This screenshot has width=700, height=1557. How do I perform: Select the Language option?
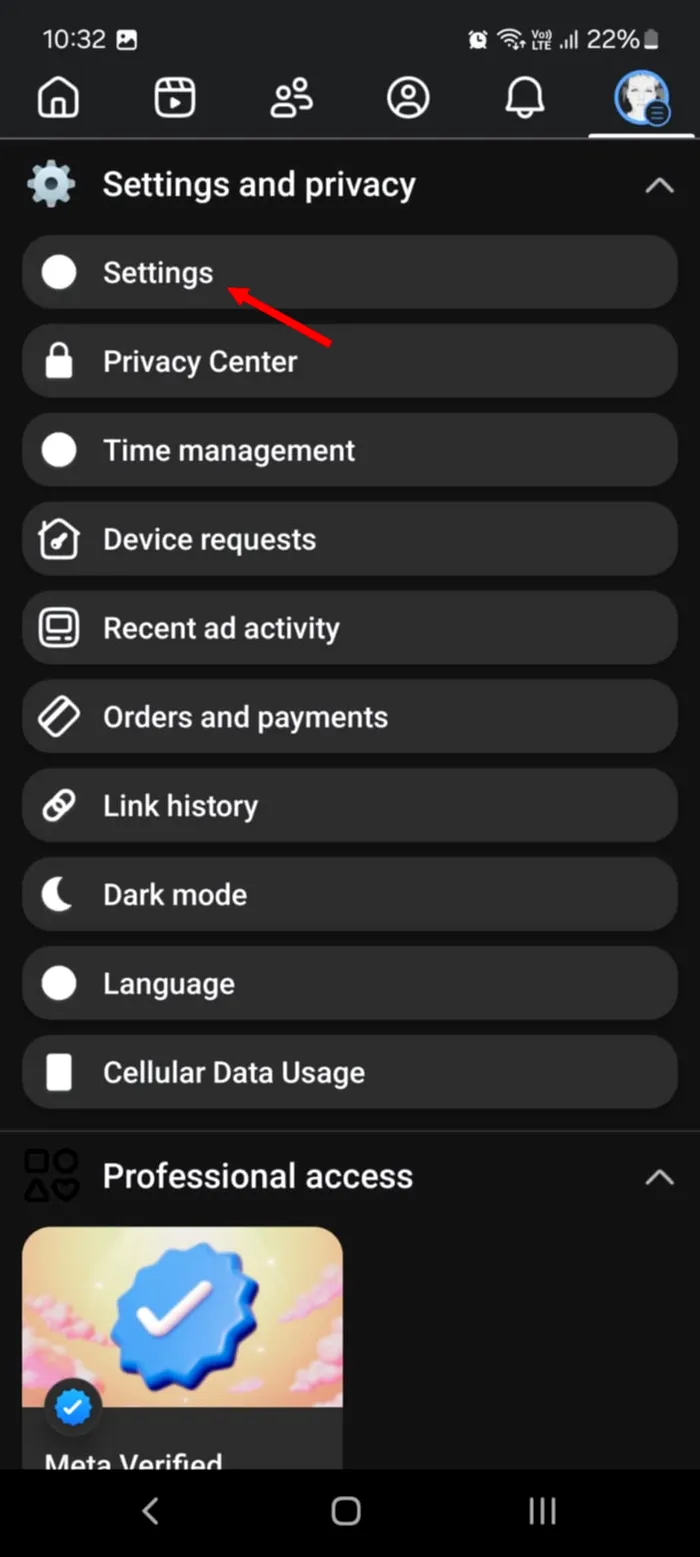click(x=349, y=983)
